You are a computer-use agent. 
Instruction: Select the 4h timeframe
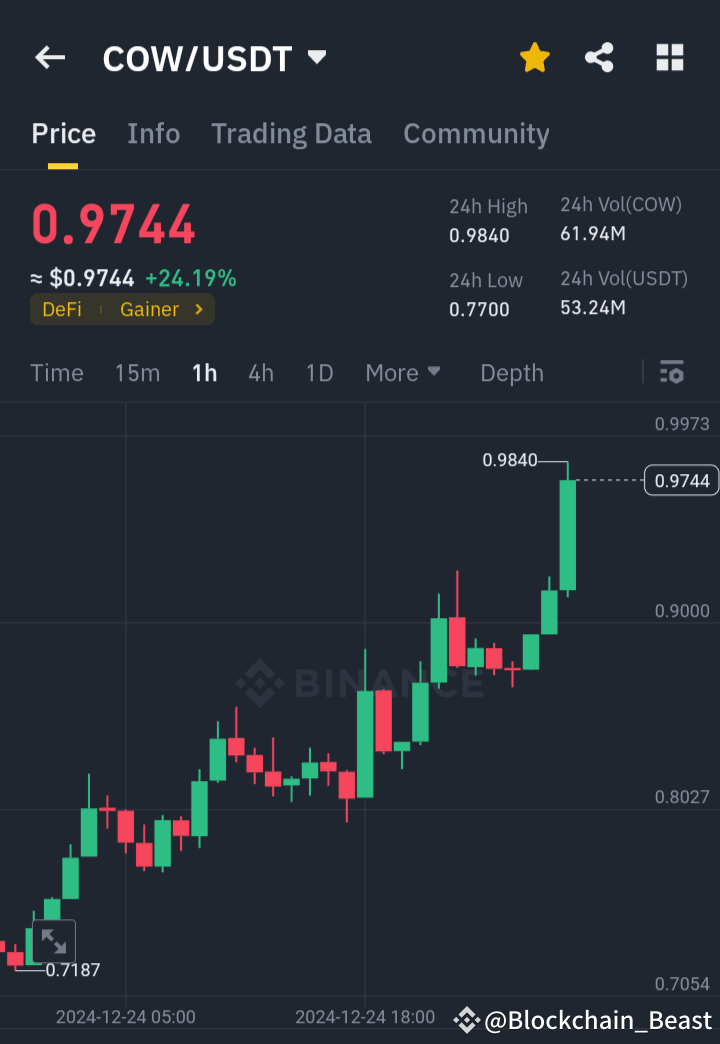tap(260, 372)
